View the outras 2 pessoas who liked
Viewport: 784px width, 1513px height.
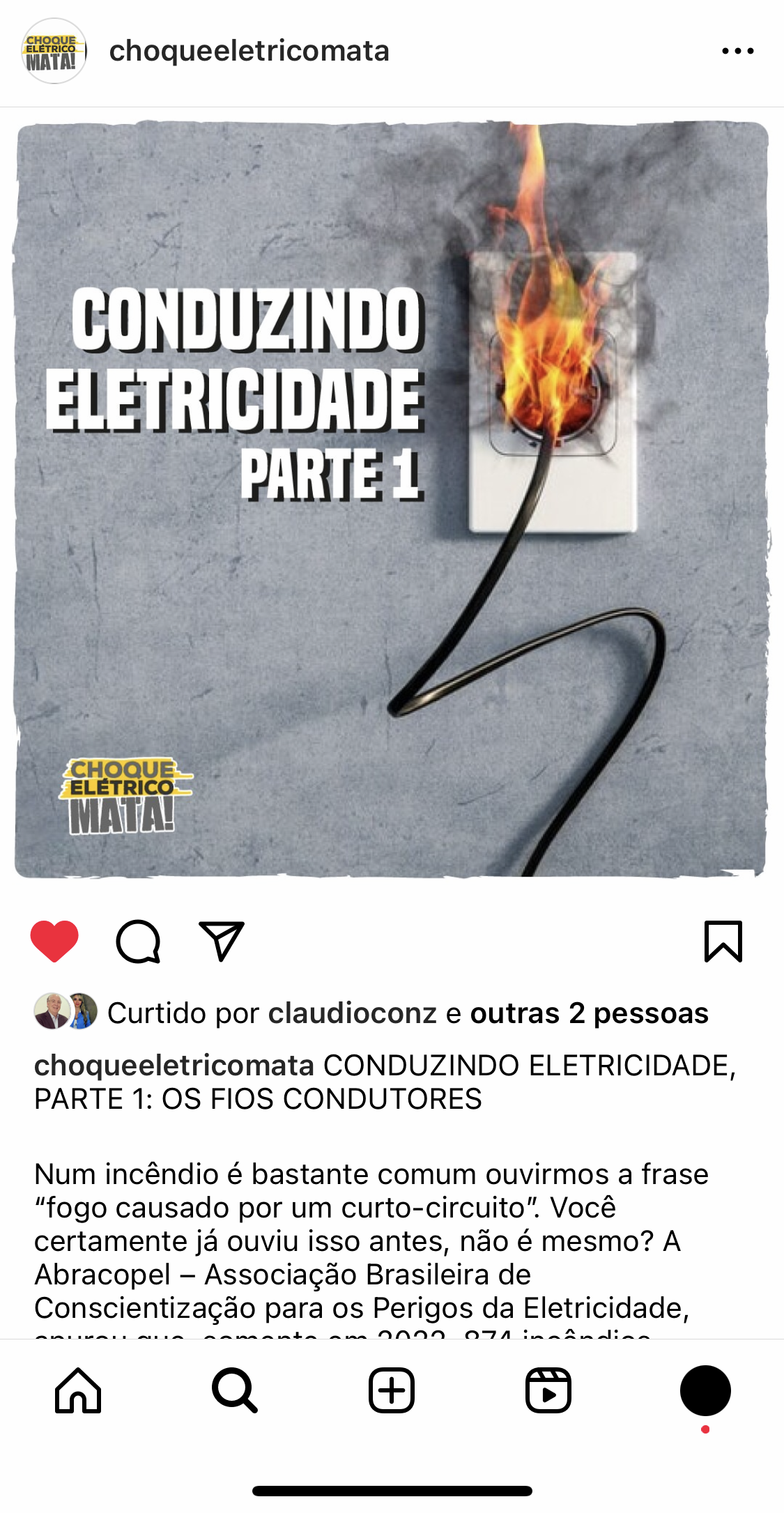pos(590,1013)
